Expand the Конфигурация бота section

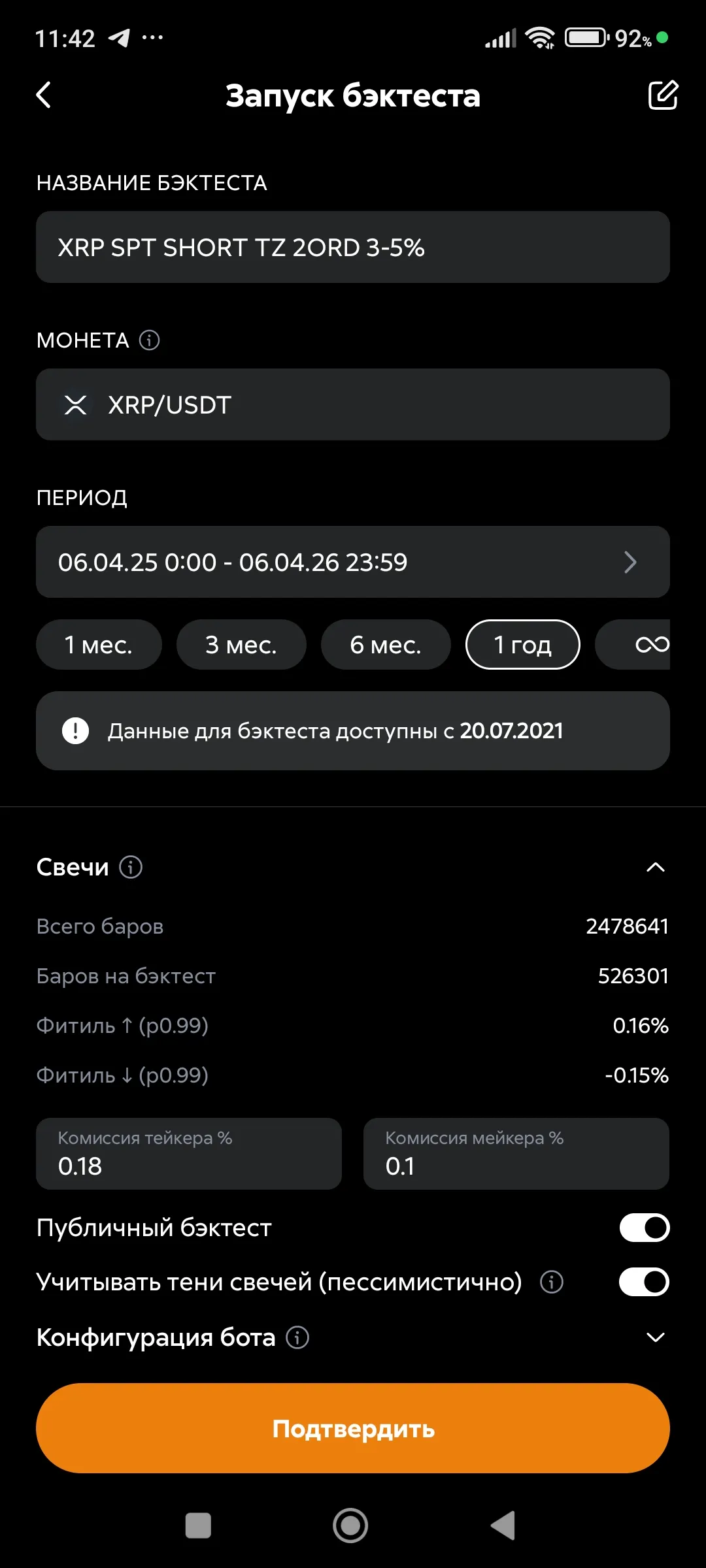click(656, 1337)
